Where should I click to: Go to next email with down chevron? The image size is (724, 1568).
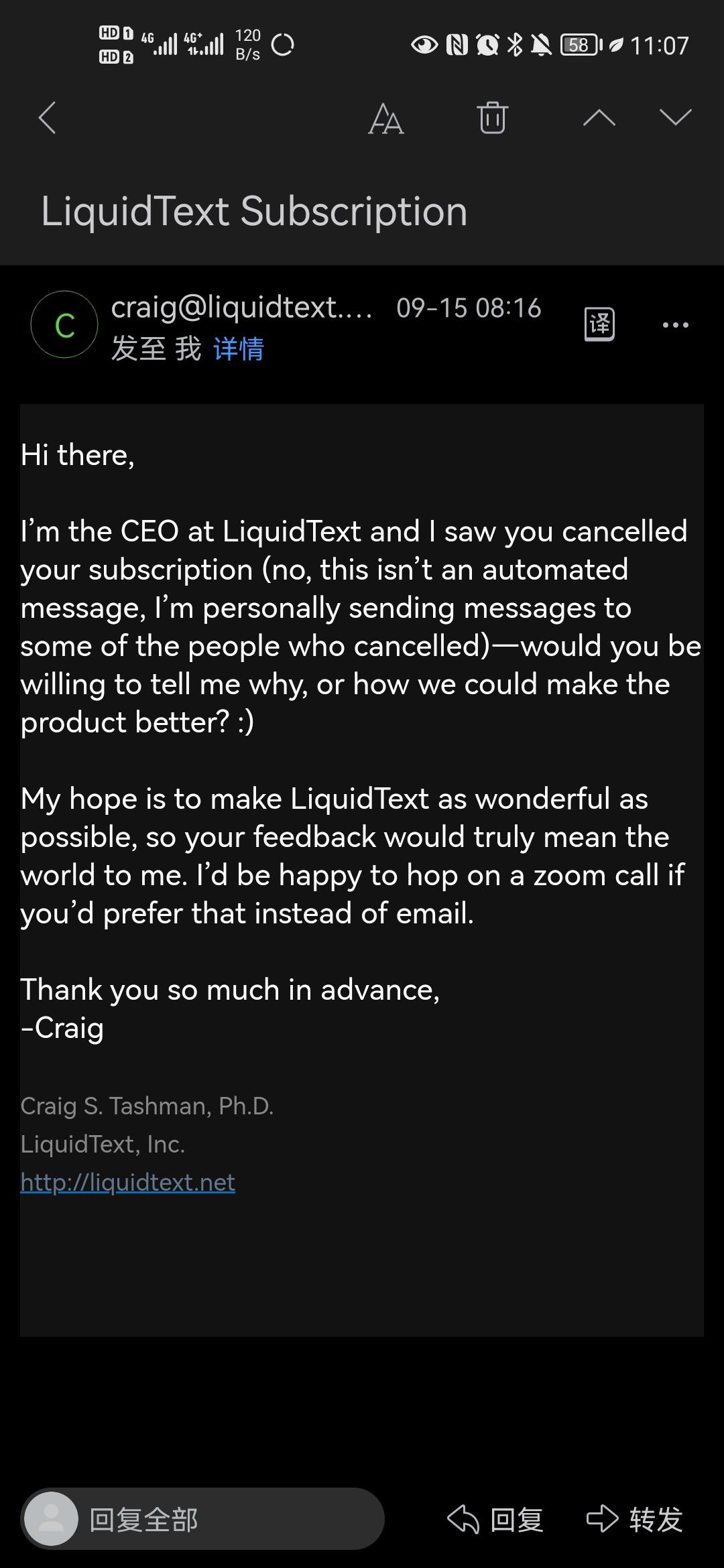click(674, 119)
